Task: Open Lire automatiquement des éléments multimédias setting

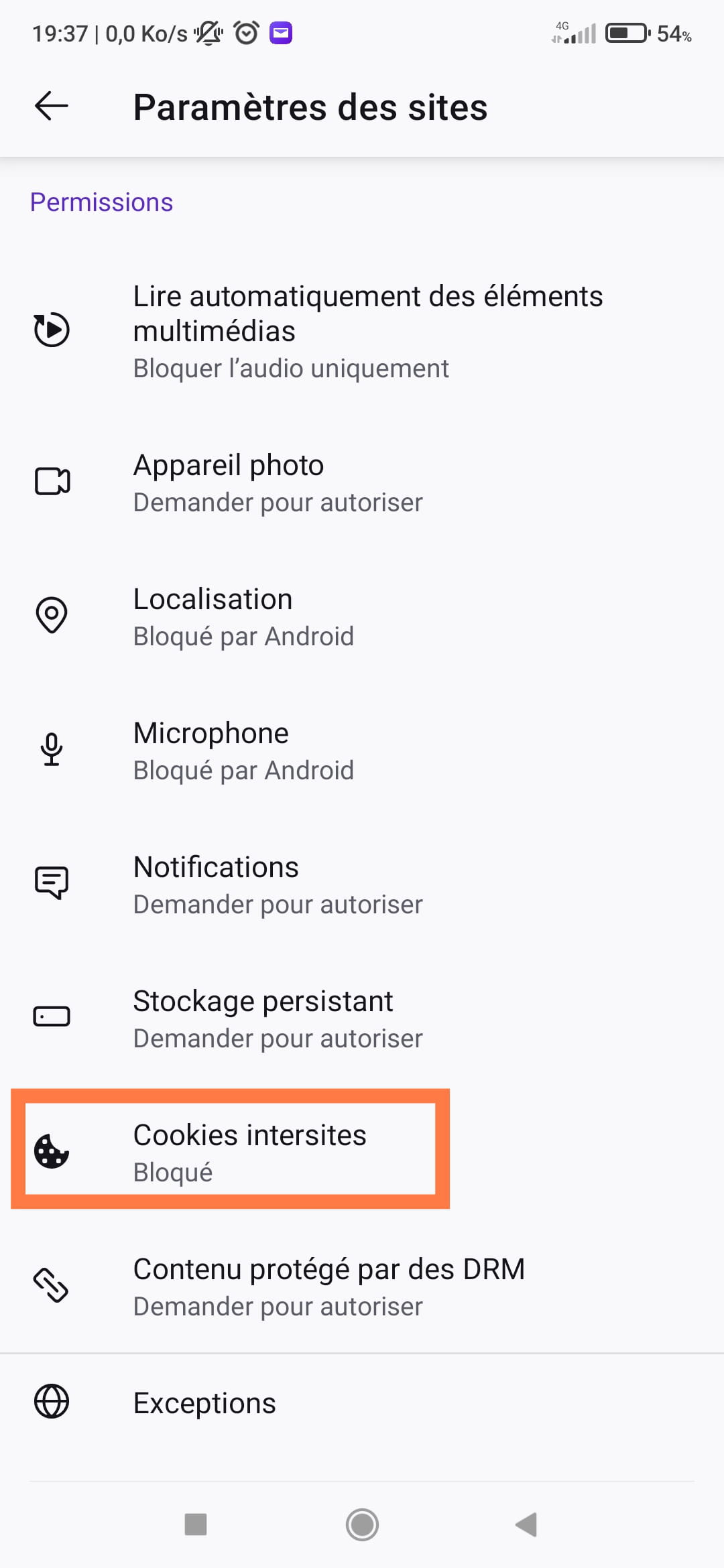Action: [362, 331]
